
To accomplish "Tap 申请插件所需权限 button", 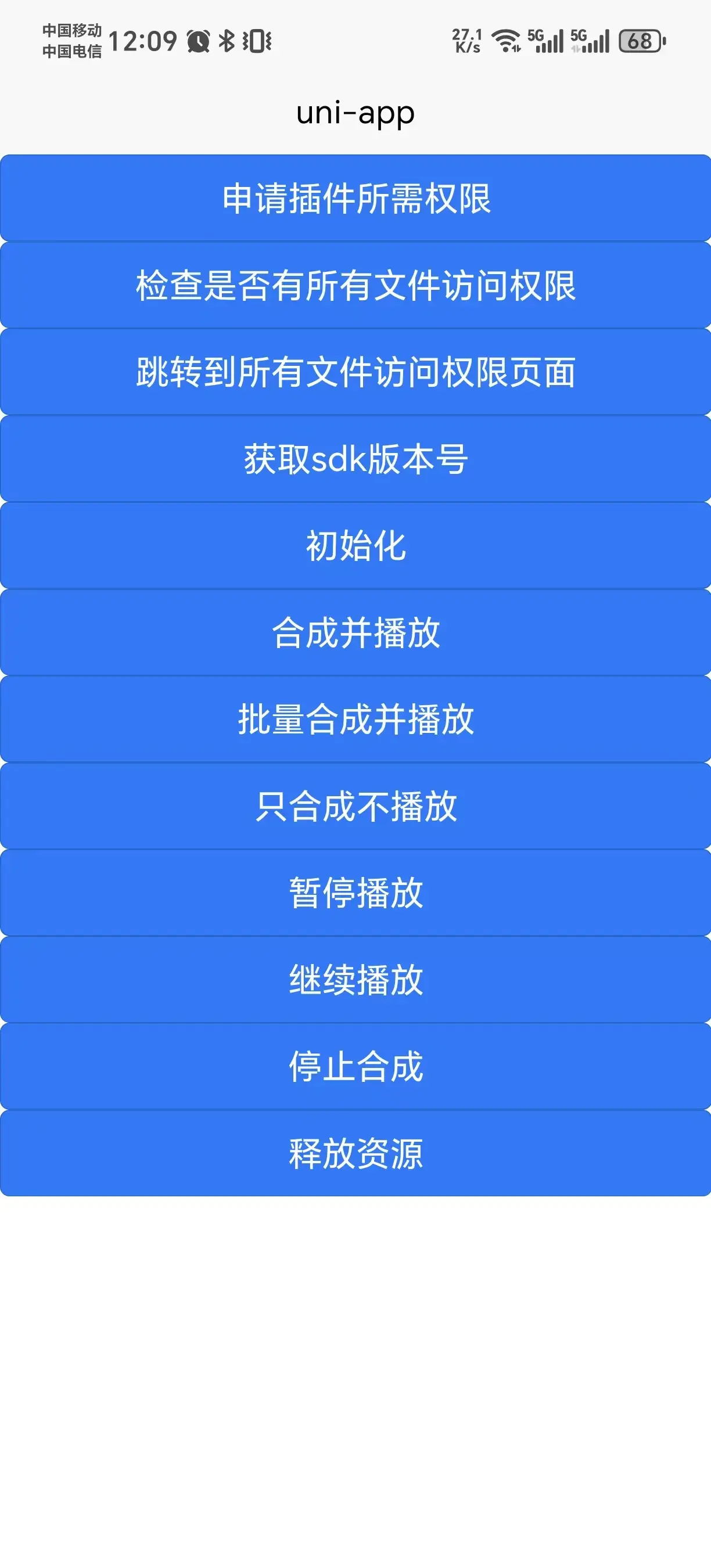I will point(355,199).
